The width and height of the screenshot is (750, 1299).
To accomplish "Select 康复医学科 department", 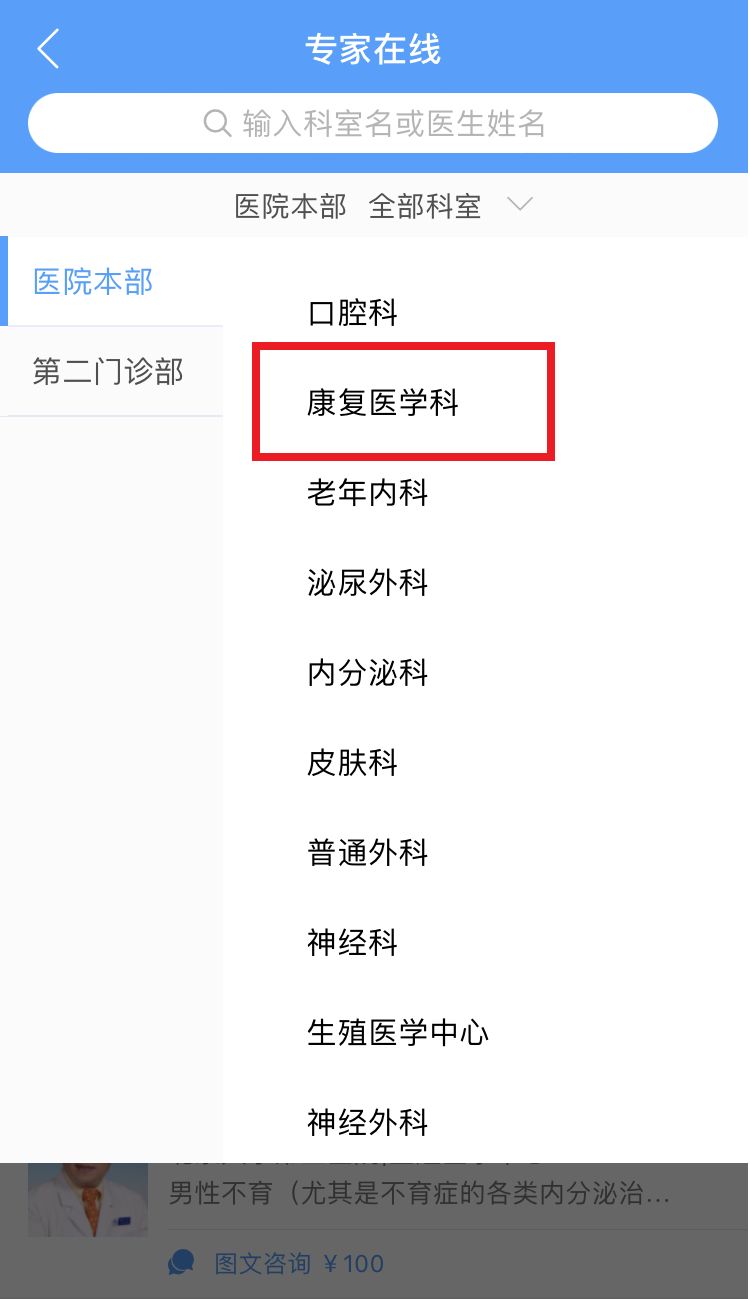I will [x=383, y=403].
